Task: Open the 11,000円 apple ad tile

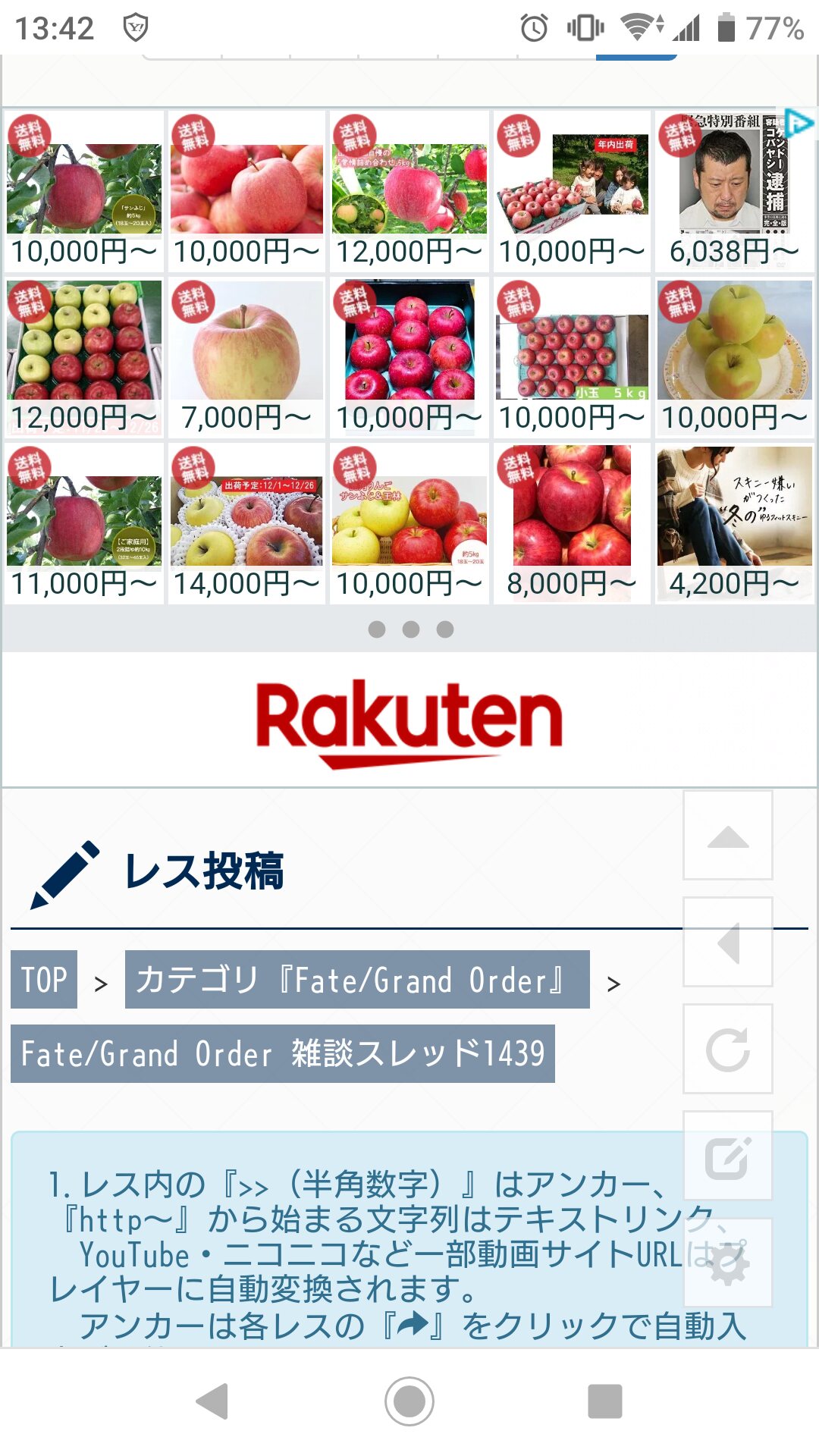Action: (x=83, y=523)
